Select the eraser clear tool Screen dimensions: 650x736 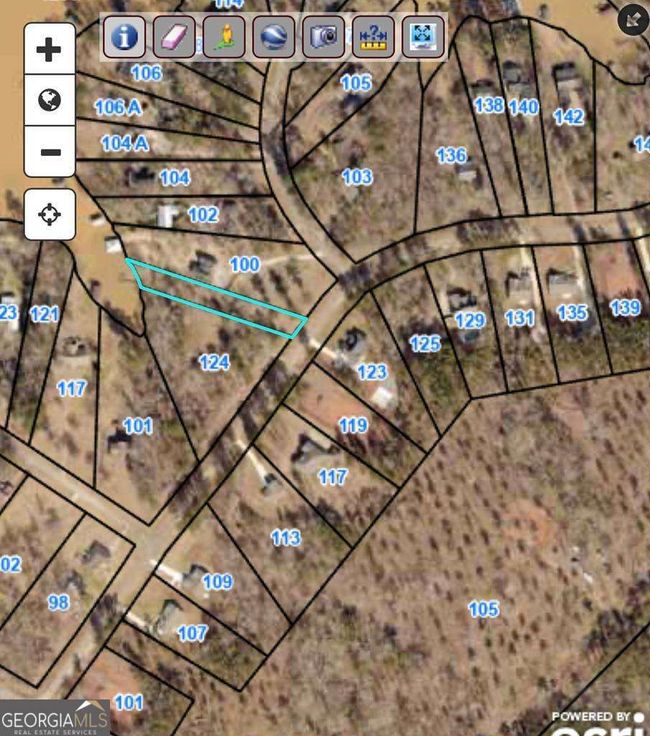(x=174, y=38)
